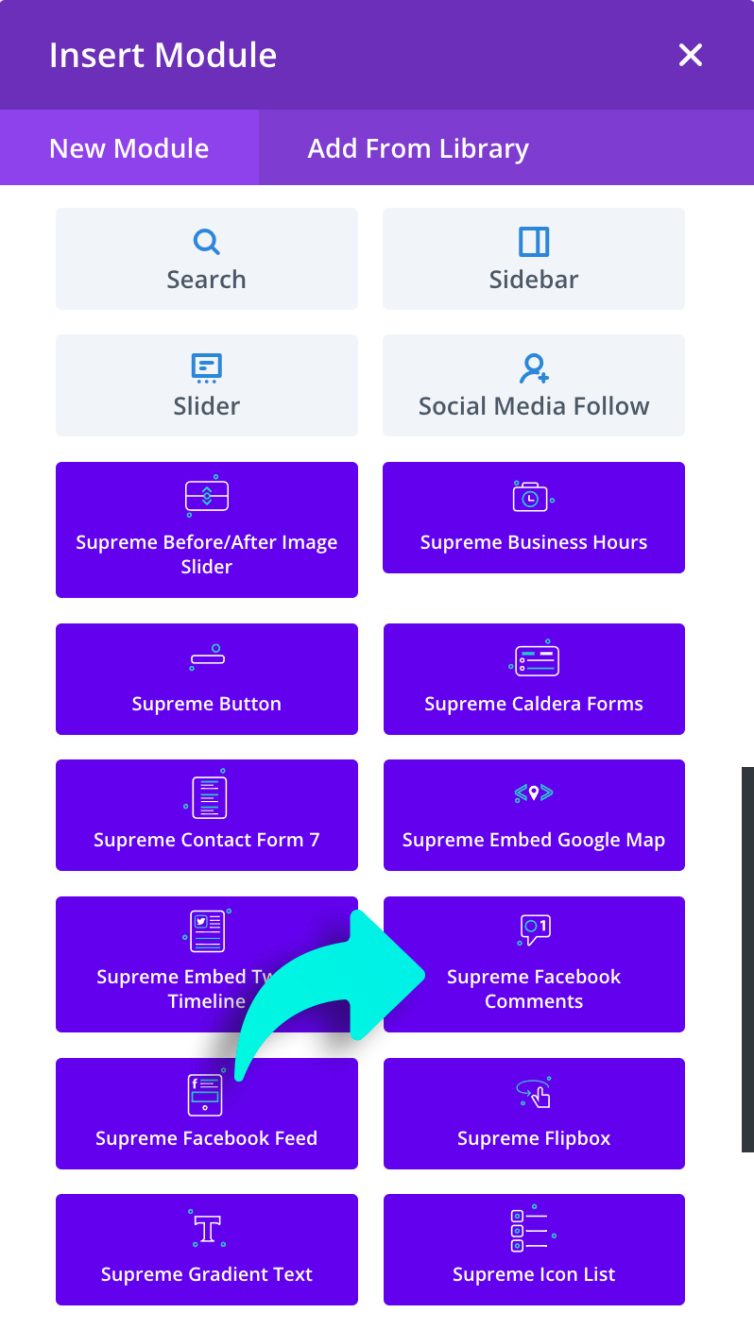
Task: Insert the Search module
Action: [x=206, y=259]
